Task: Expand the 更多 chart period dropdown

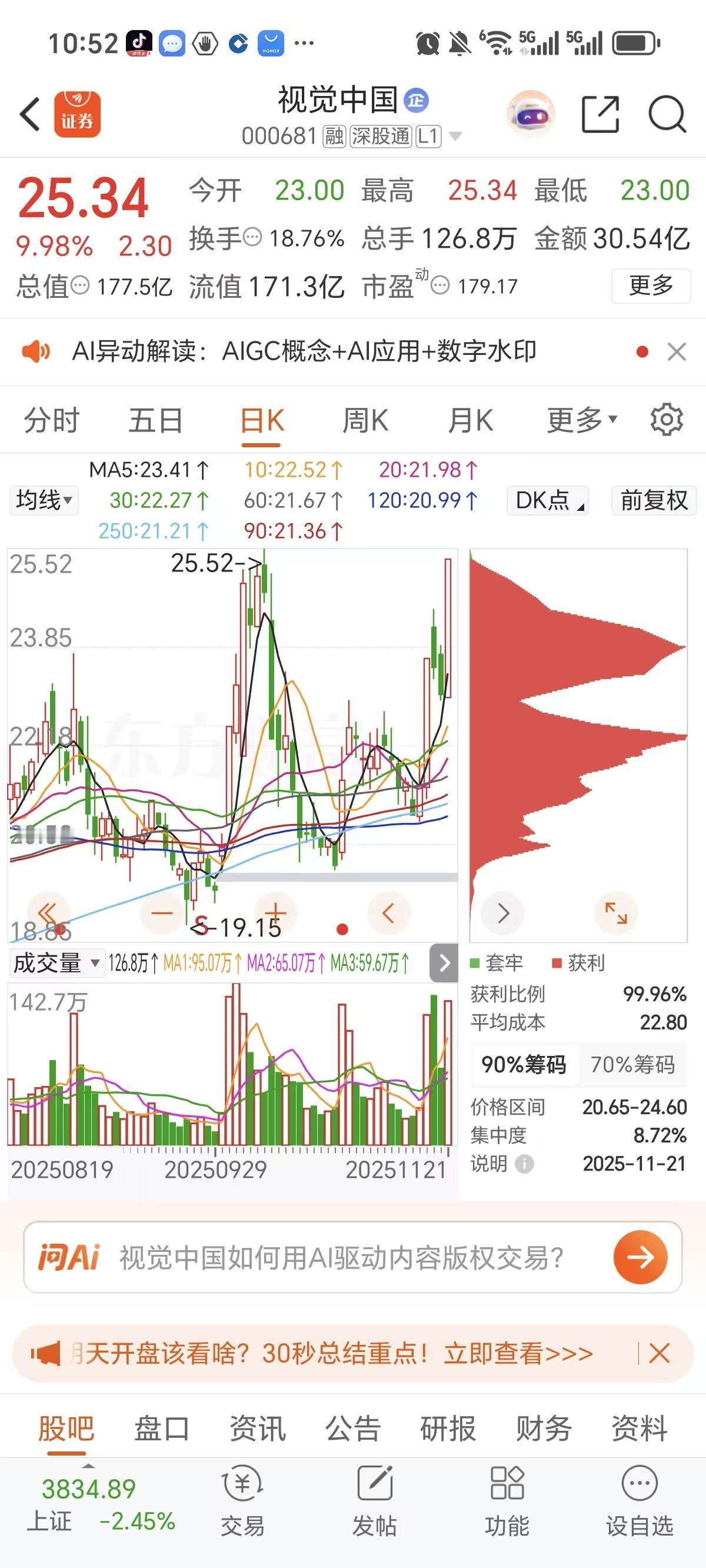Action: (x=579, y=420)
